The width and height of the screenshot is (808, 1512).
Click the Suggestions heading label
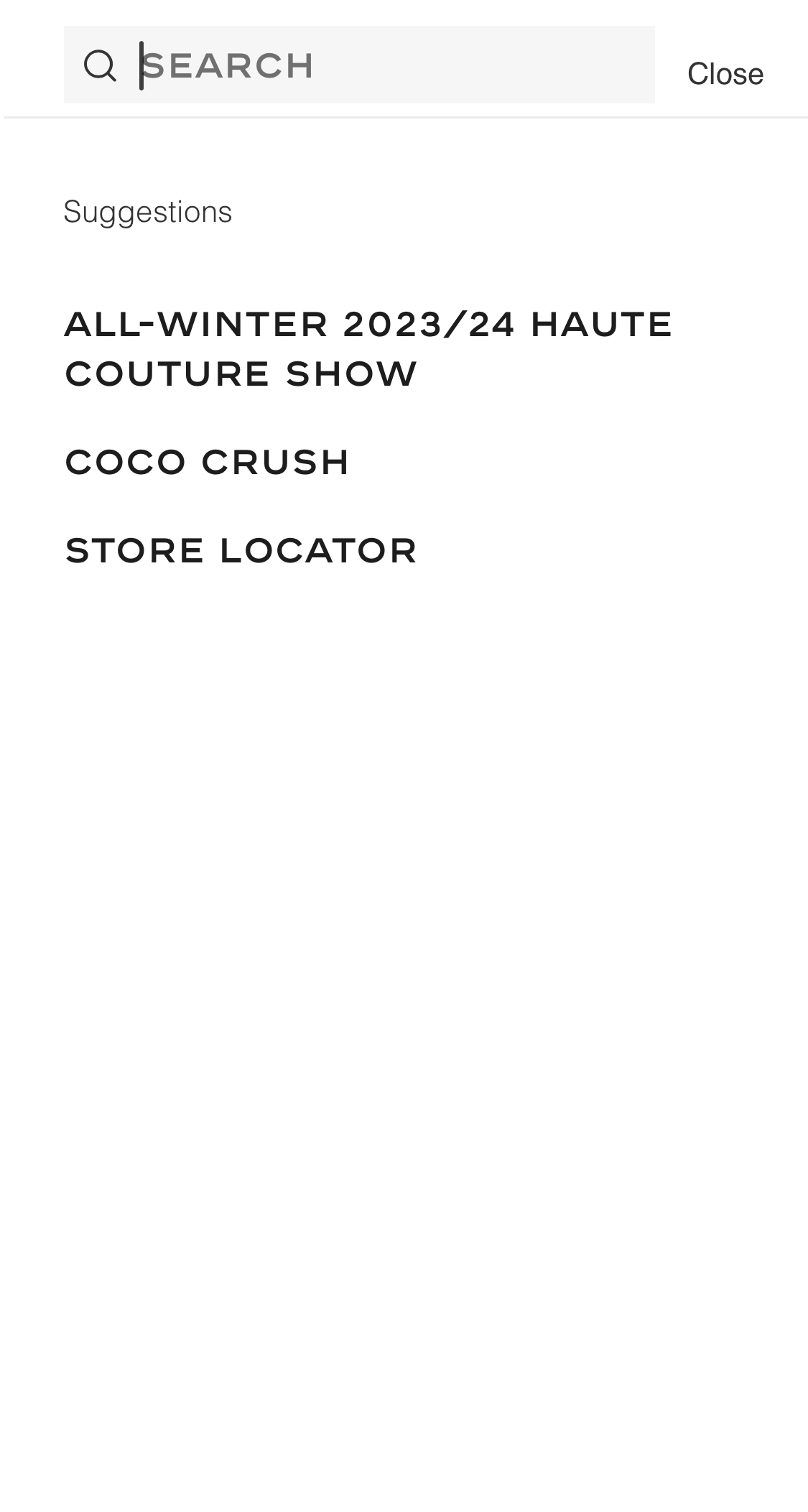click(147, 211)
